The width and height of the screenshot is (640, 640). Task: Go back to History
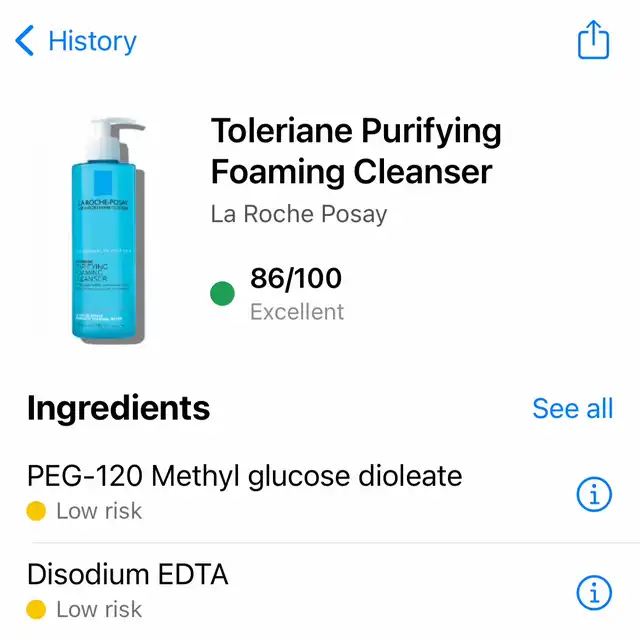76,42
